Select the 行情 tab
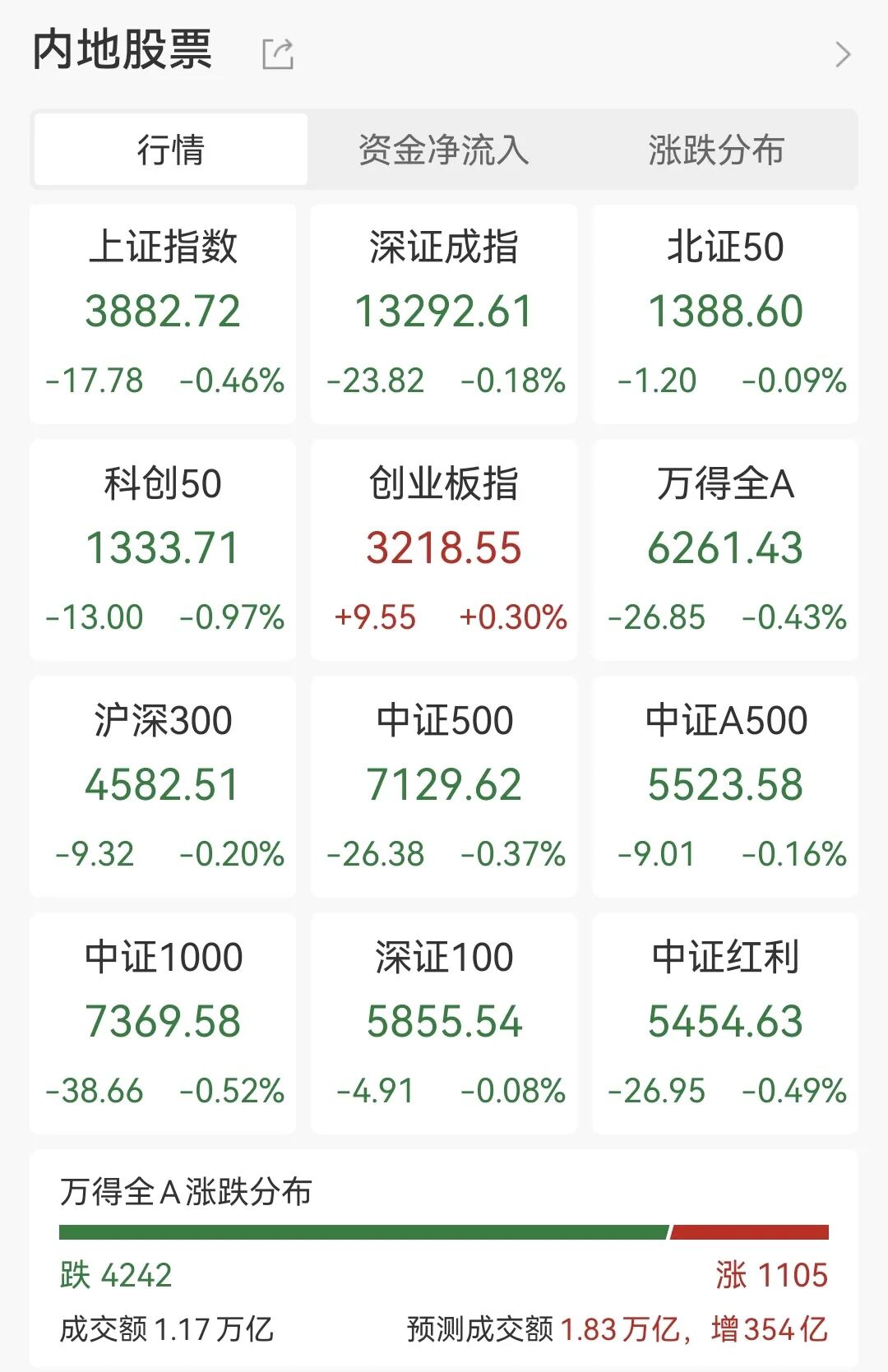Image resolution: width=888 pixels, height=1372 pixels. [x=171, y=150]
